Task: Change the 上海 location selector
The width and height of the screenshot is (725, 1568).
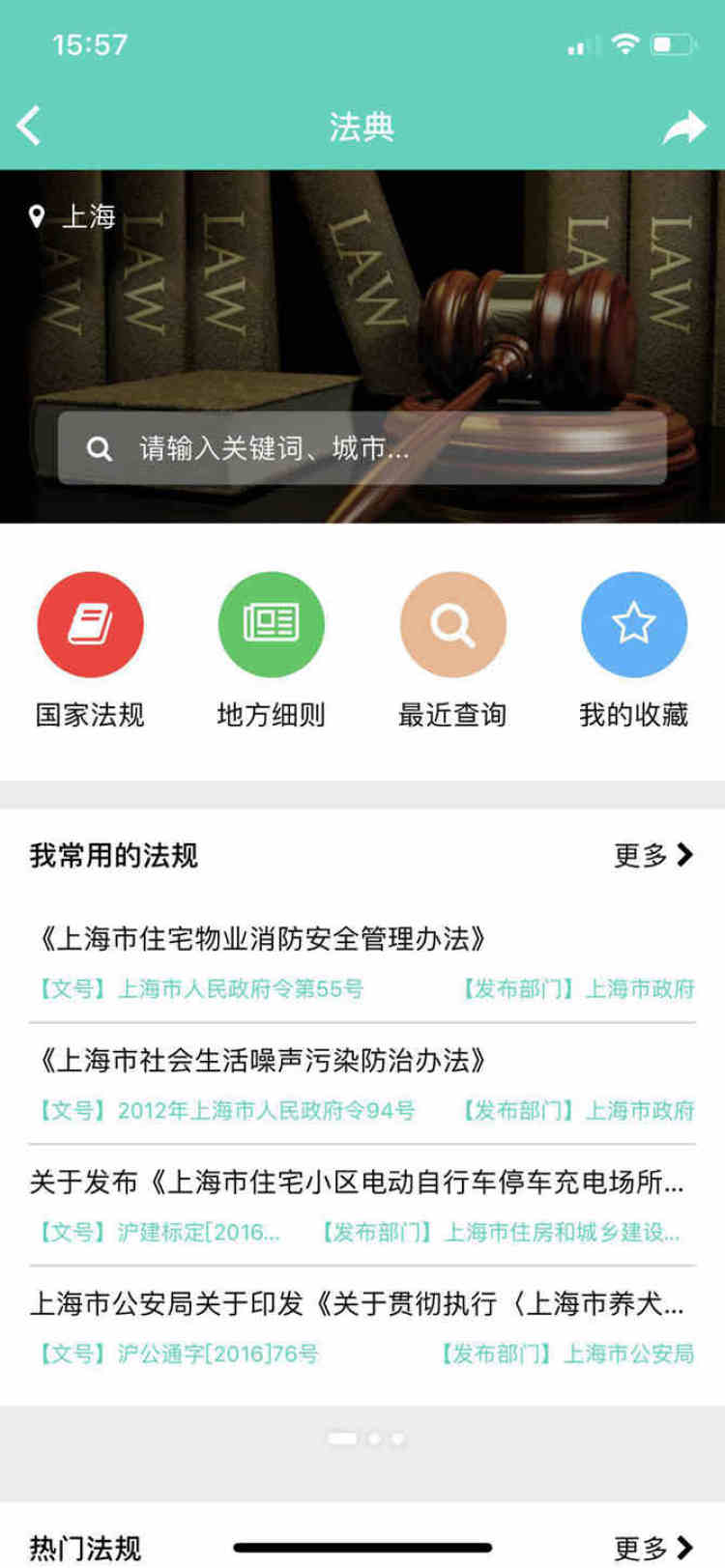Action: [73, 216]
